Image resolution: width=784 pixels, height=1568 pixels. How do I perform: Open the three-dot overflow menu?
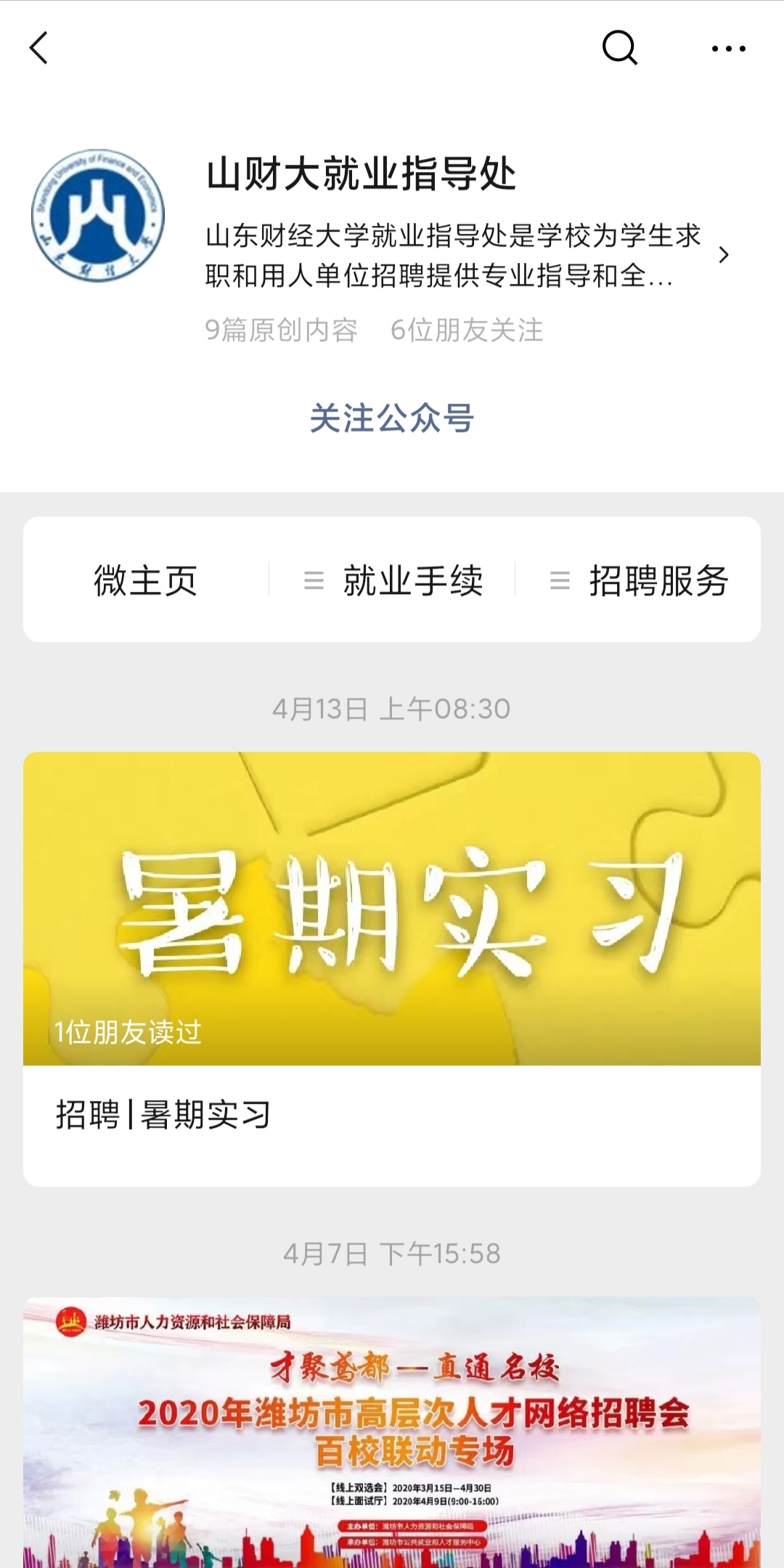(x=728, y=49)
